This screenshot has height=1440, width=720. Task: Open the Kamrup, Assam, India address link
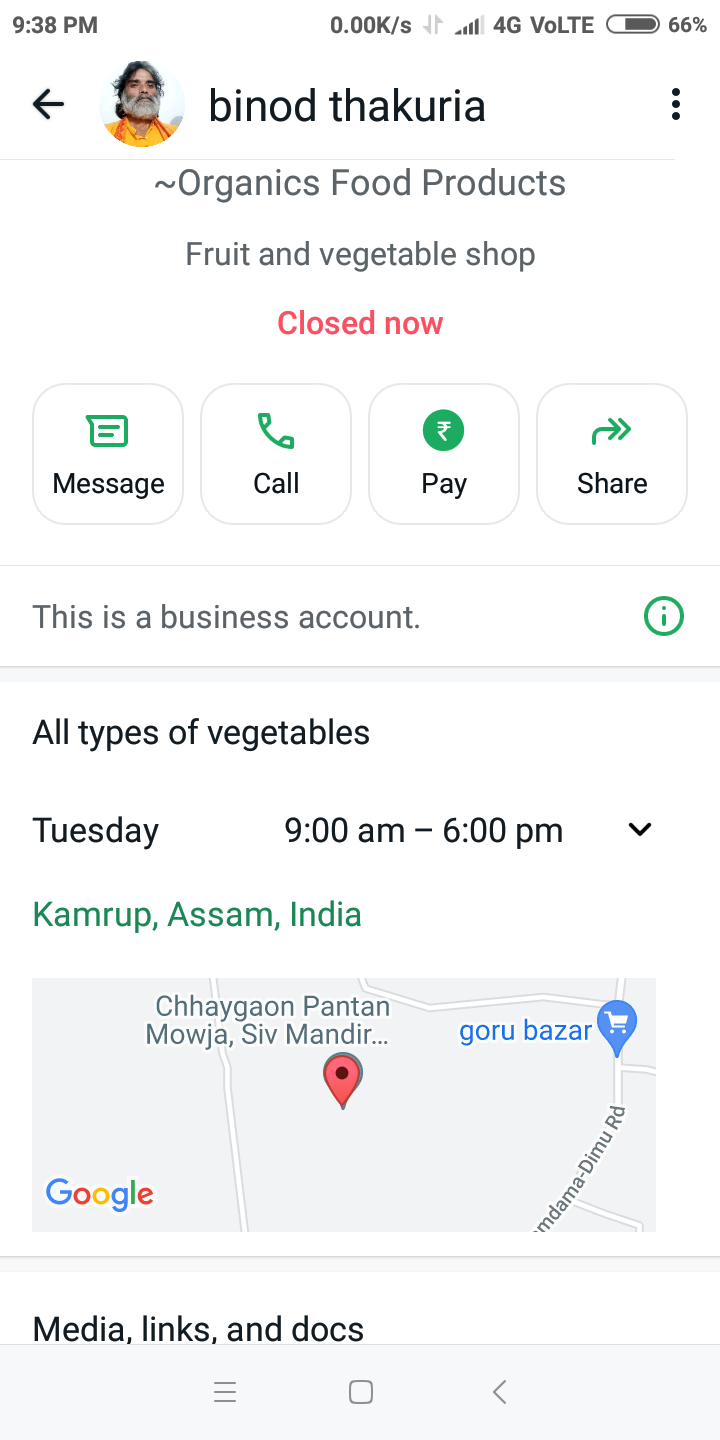coord(197,914)
